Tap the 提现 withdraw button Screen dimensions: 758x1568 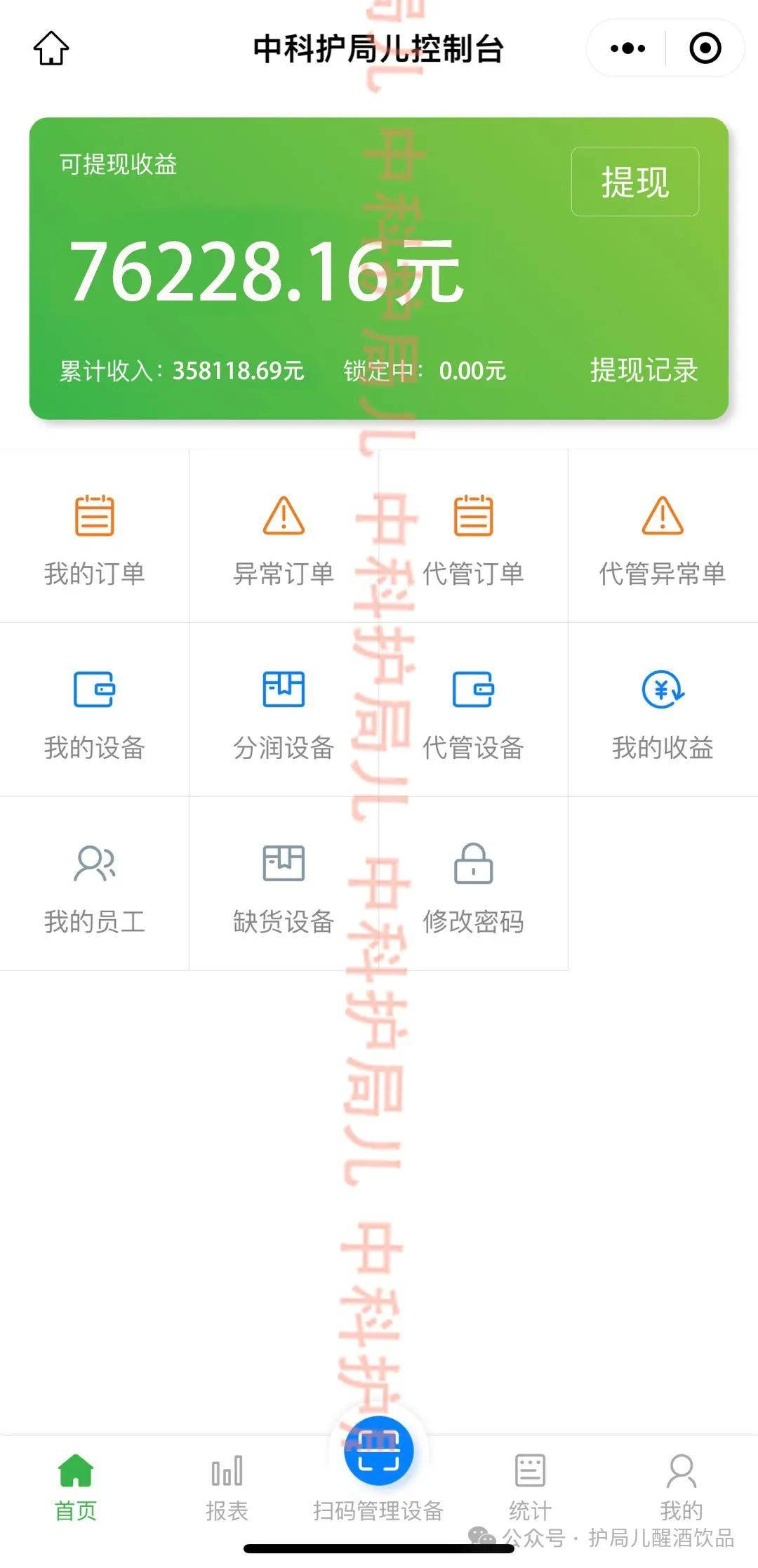click(634, 182)
